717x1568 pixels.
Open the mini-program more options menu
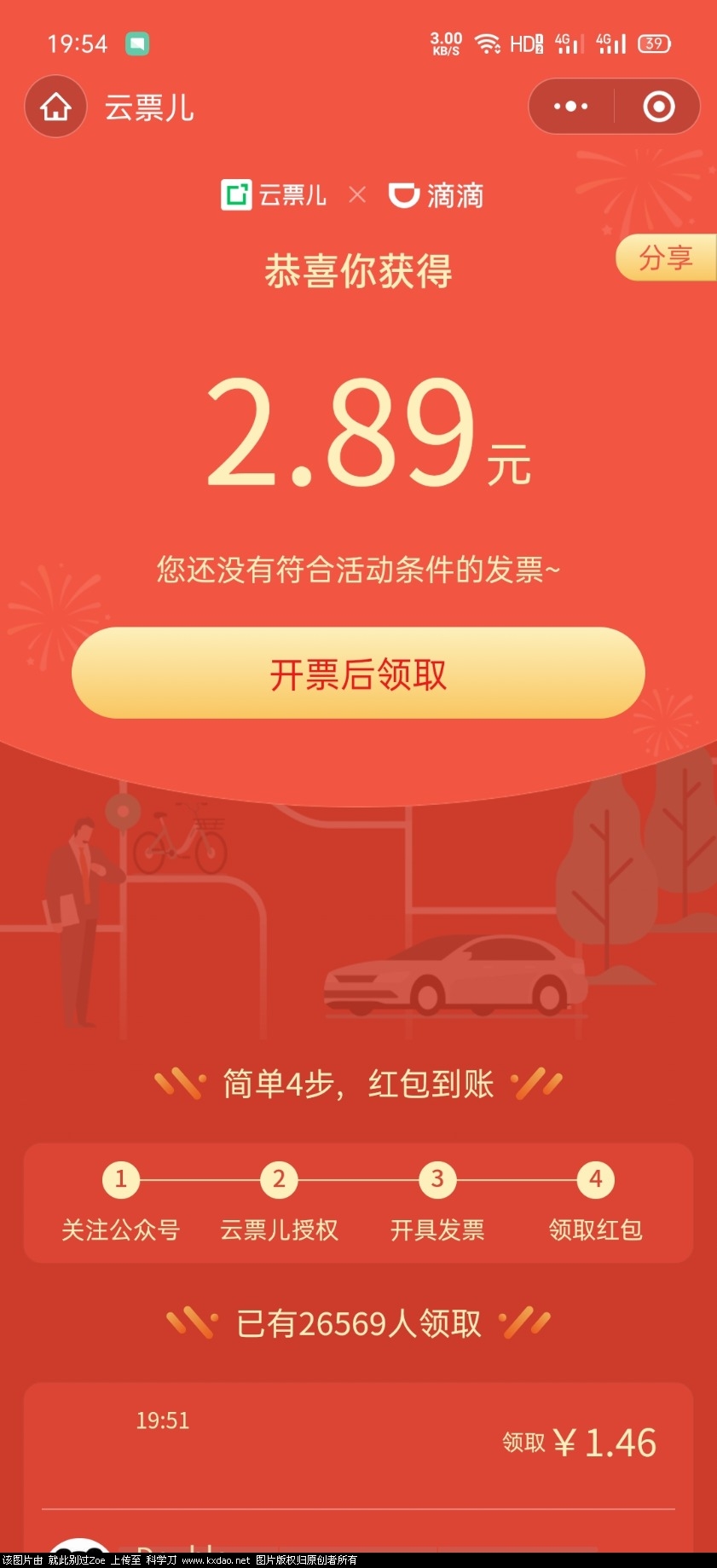pos(569,106)
